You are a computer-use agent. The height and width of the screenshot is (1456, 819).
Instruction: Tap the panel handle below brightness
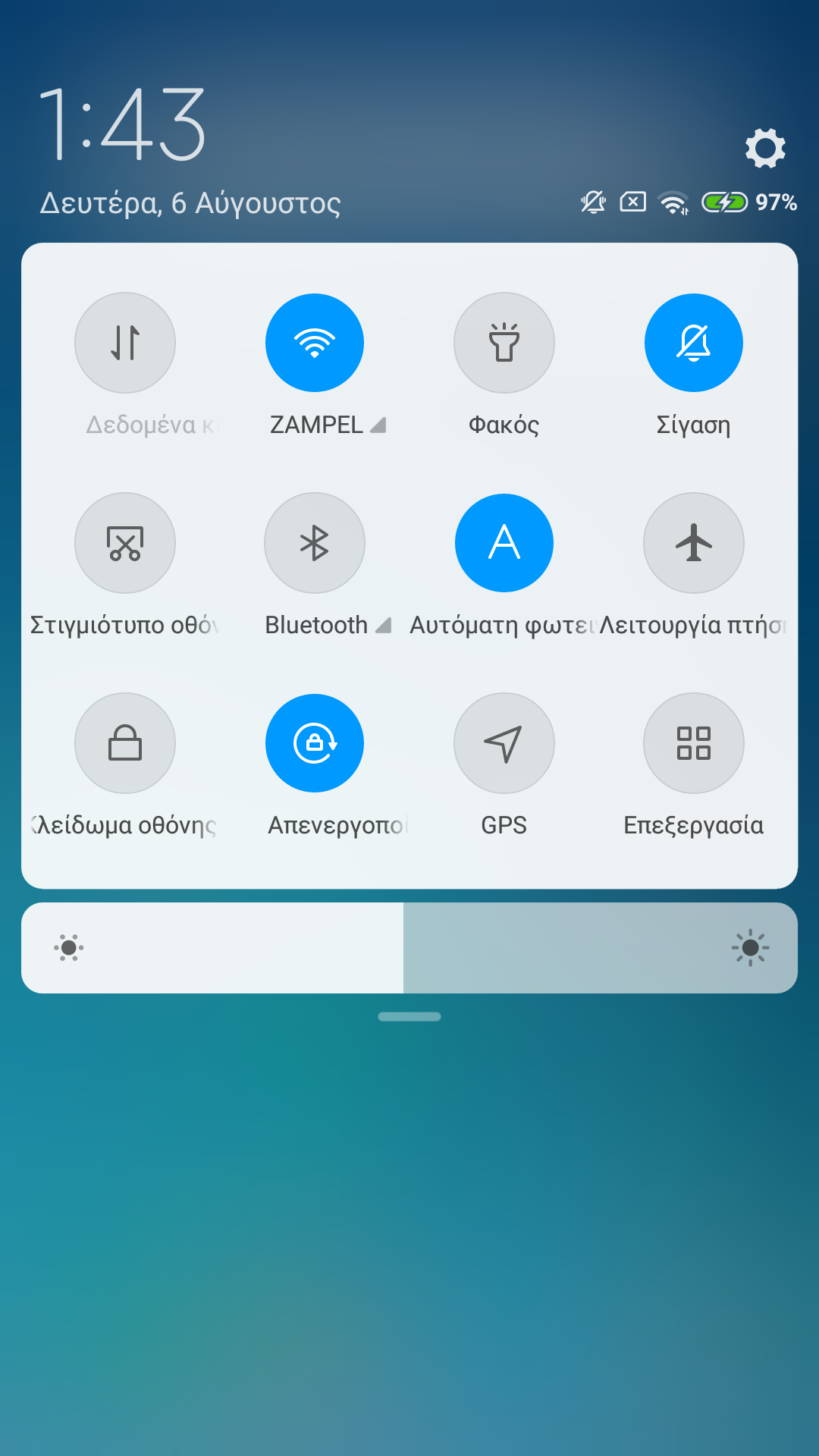pos(409,1017)
